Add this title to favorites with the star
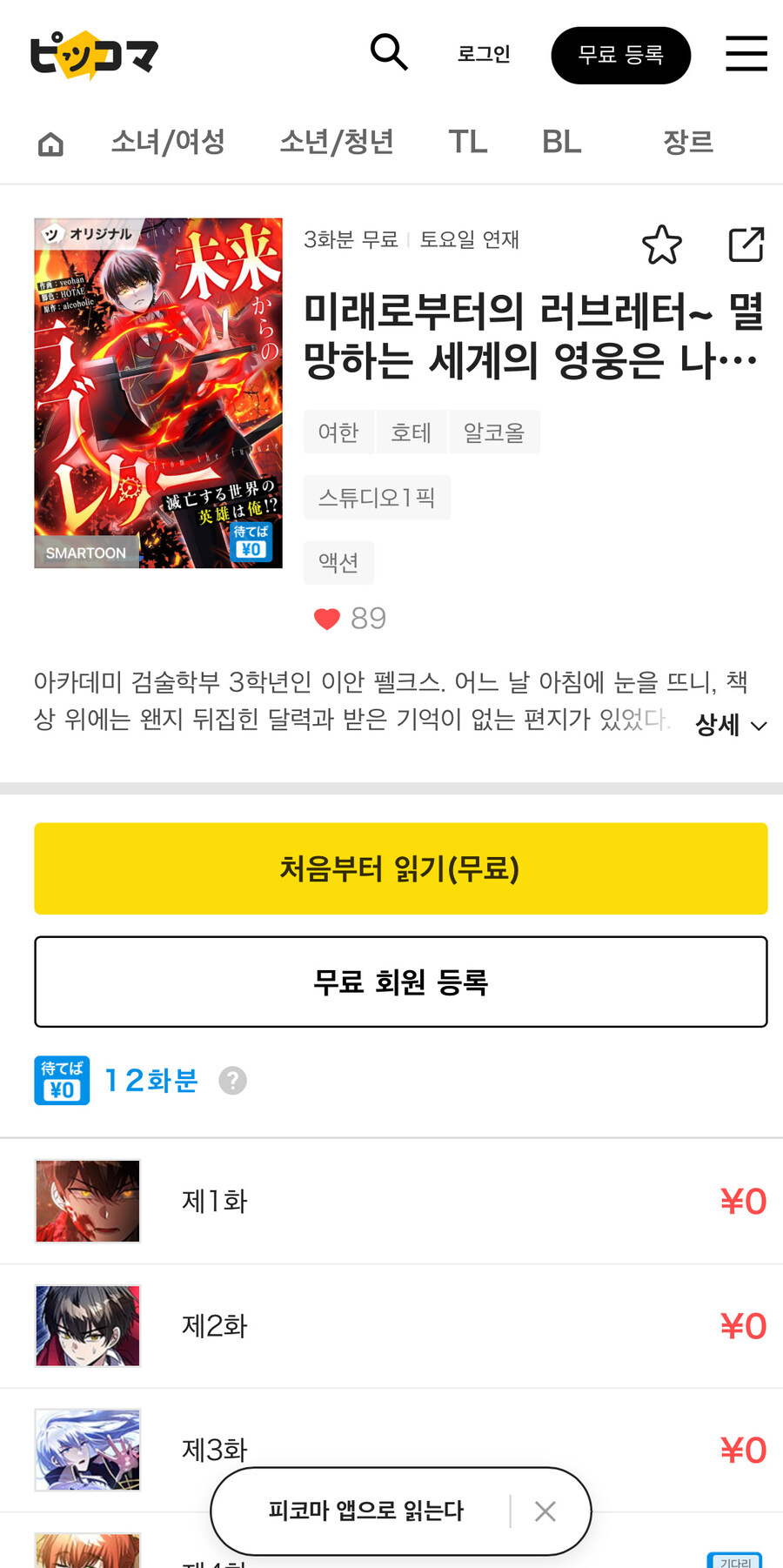Screen dimensions: 783x1568 coord(661,245)
